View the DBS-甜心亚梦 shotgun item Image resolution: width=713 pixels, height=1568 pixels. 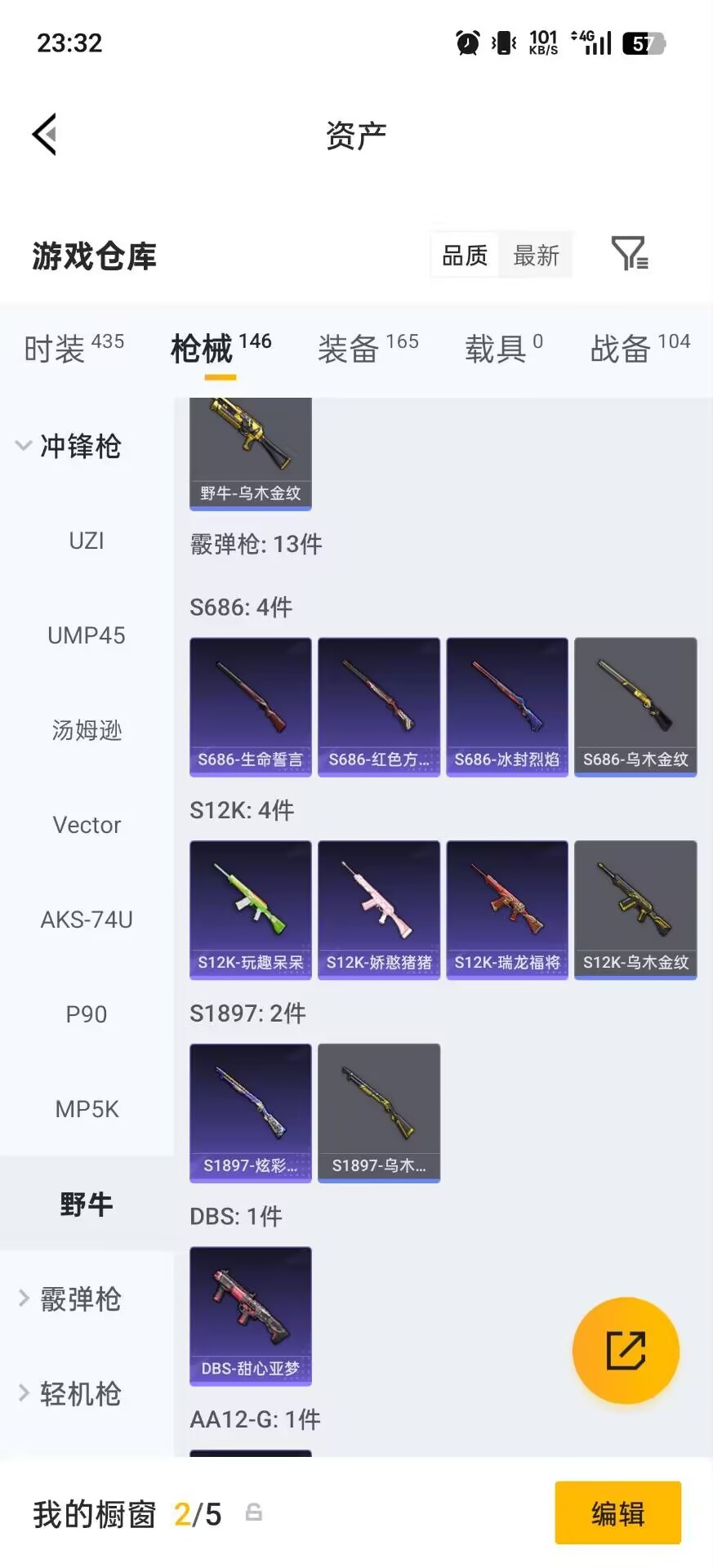[x=249, y=1316]
